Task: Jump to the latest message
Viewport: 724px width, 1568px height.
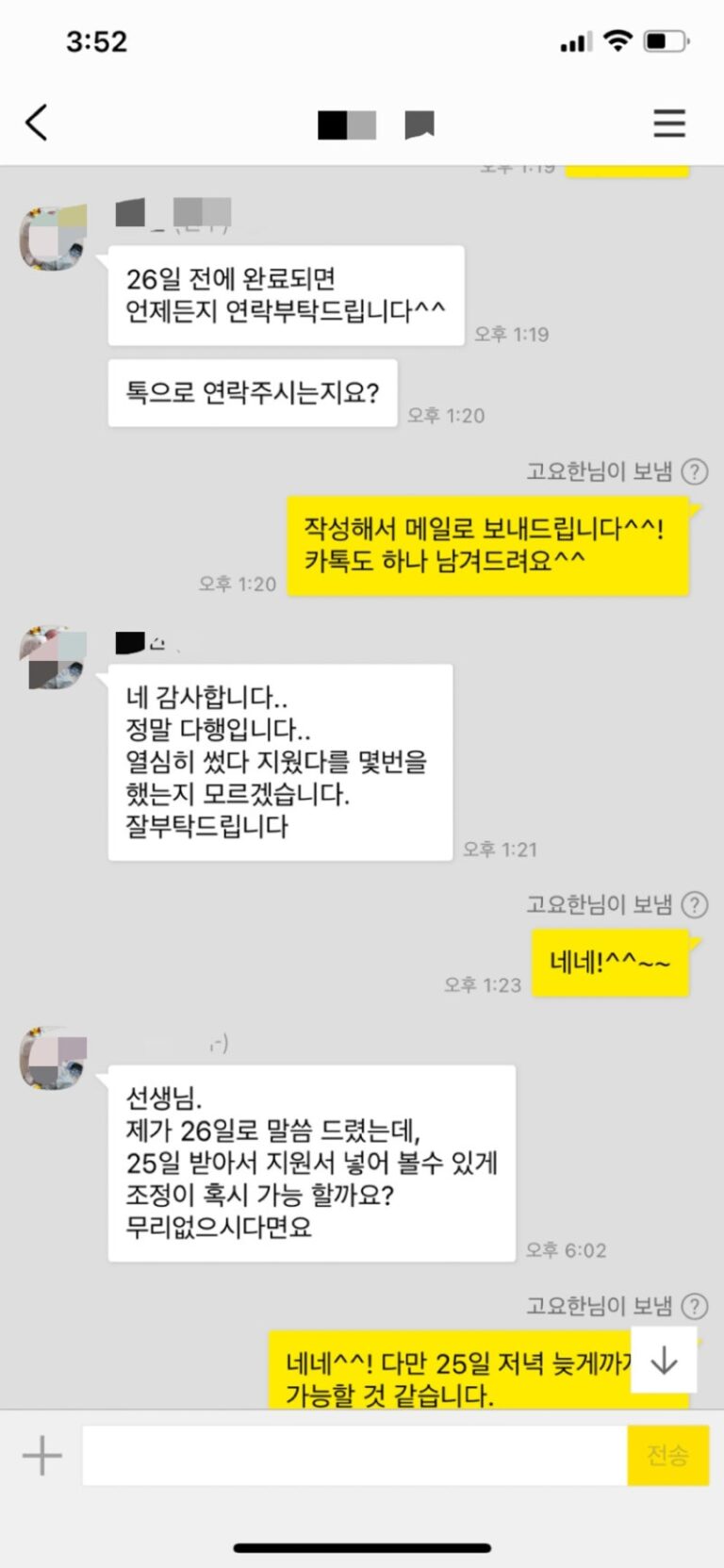Action: click(664, 1360)
